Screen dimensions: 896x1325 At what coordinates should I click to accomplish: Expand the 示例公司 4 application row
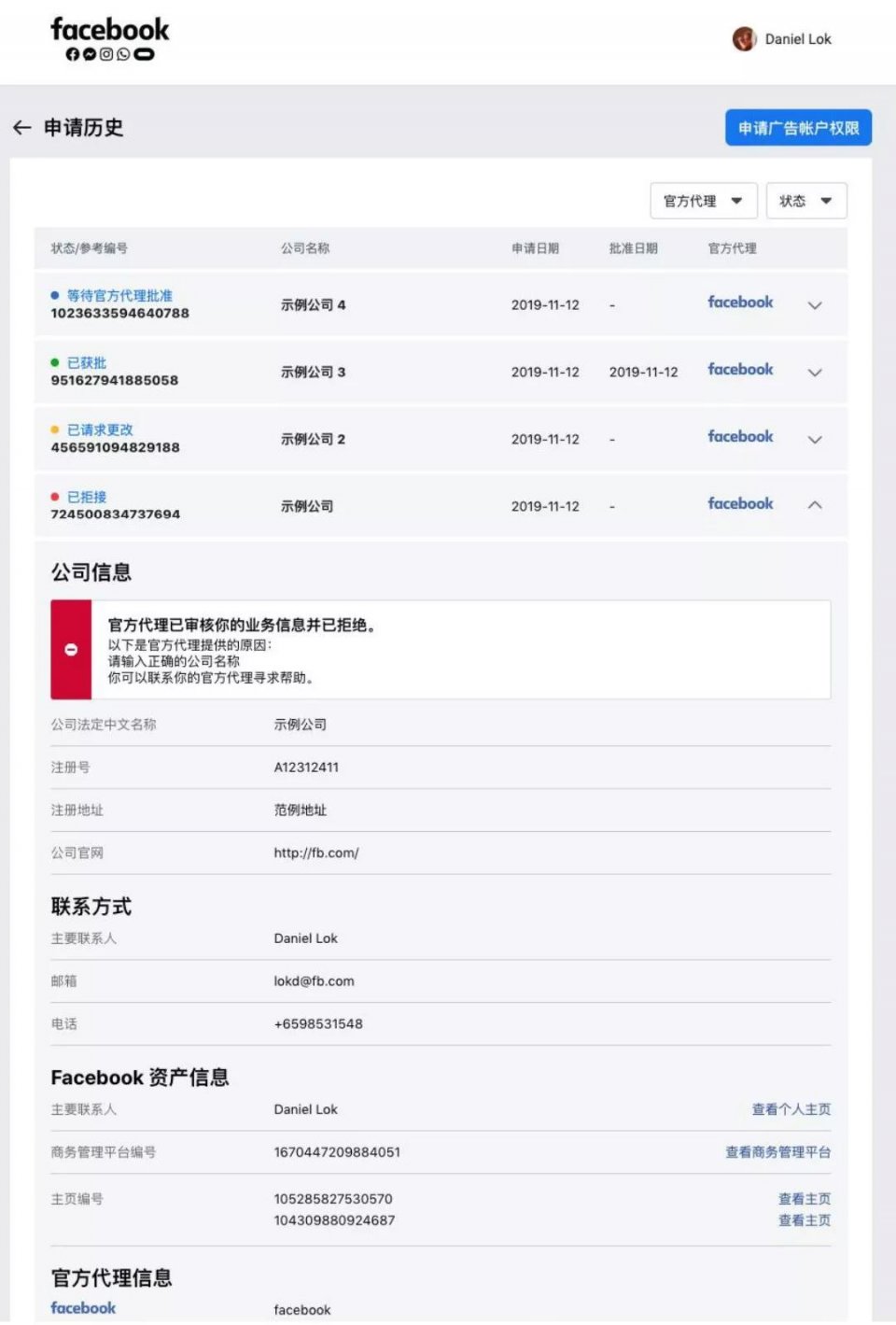815,305
